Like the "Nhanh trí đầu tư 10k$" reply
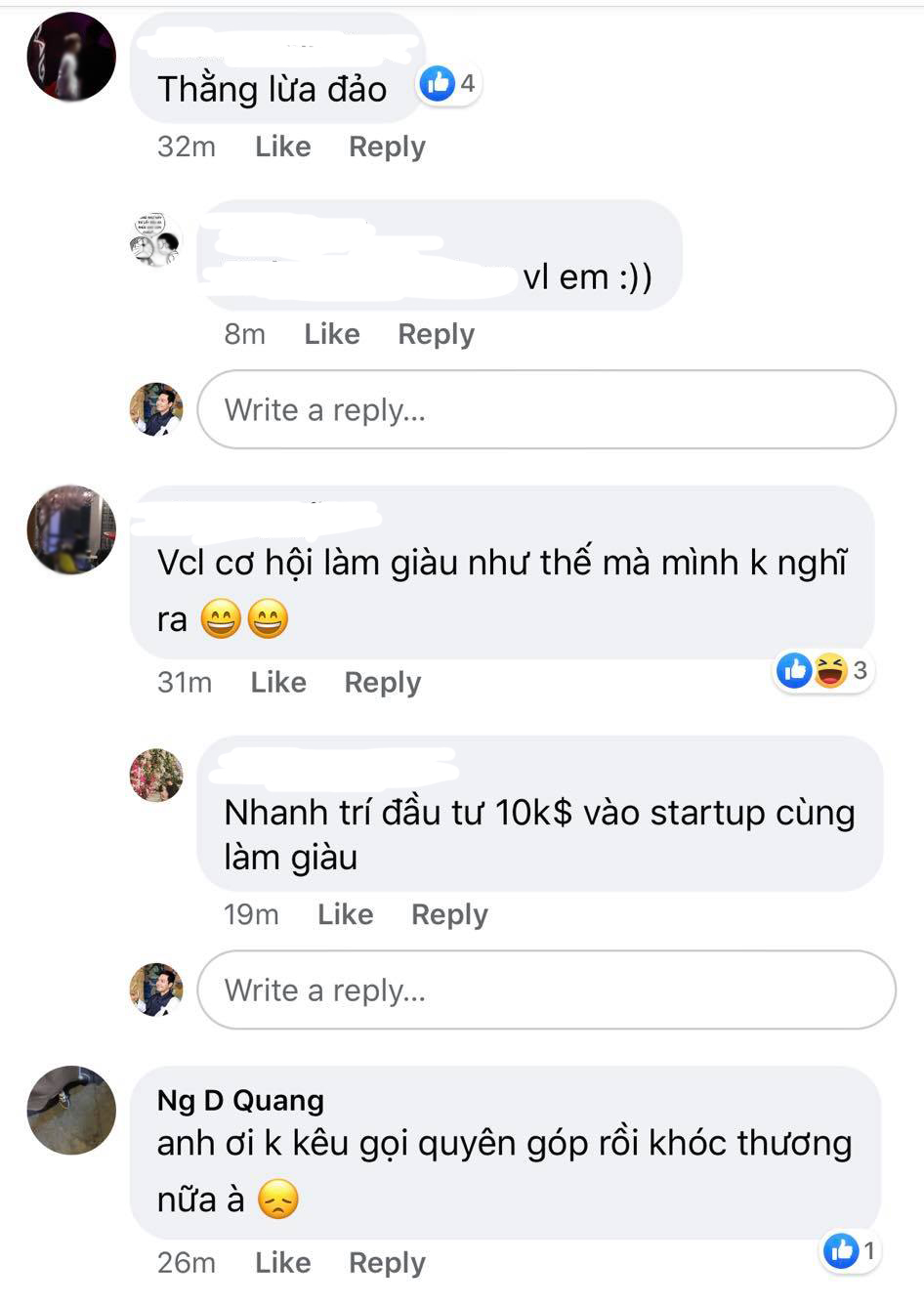This screenshot has width=924, height=1305. click(x=345, y=914)
